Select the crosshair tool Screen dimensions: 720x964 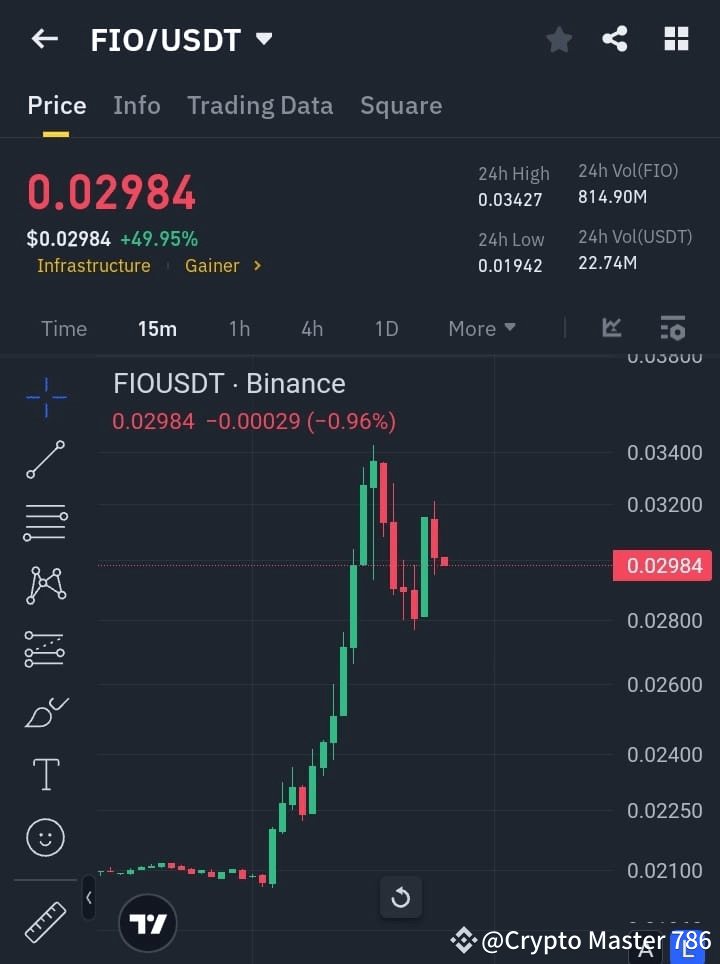[45, 398]
